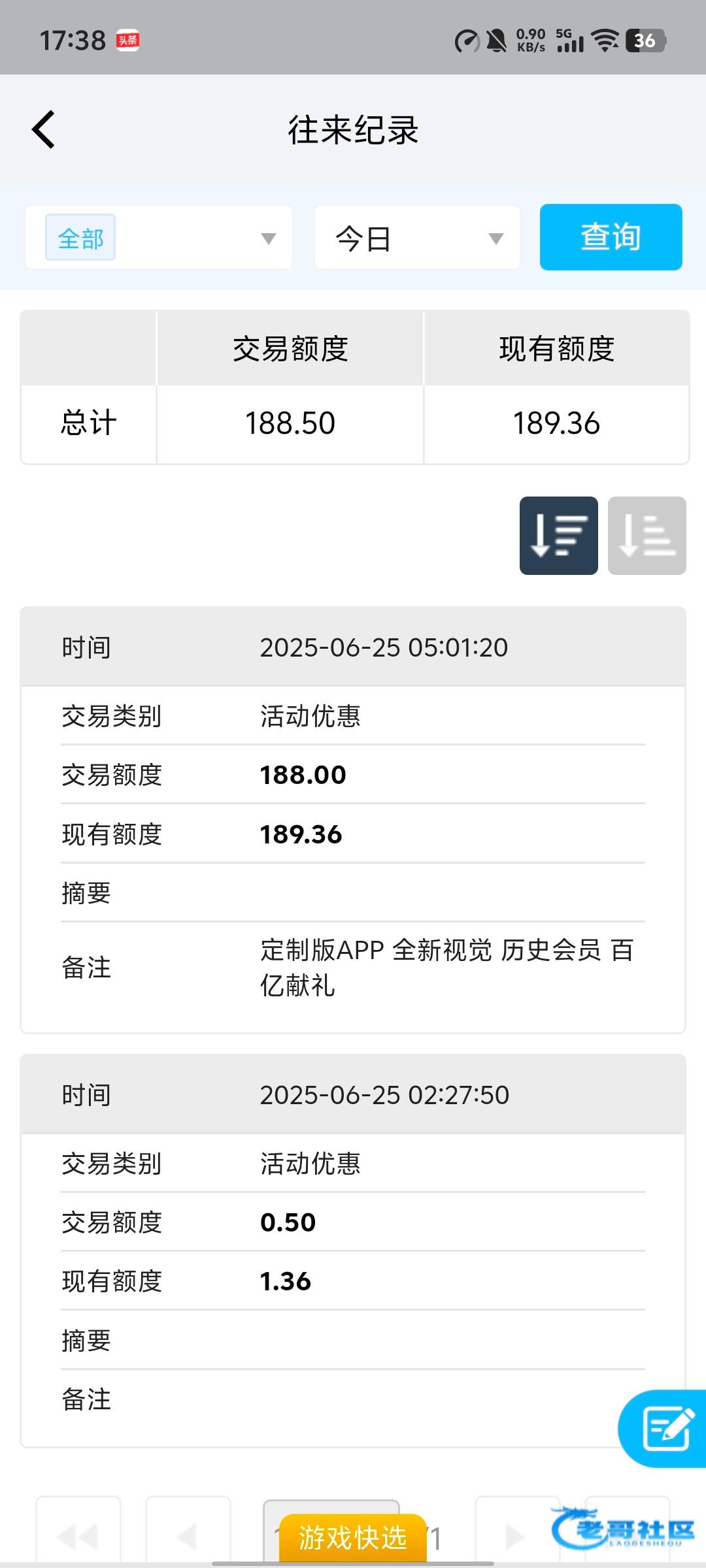Switch to the gray ascending sort button
The height and width of the screenshot is (1568, 706).
tap(647, 536)
